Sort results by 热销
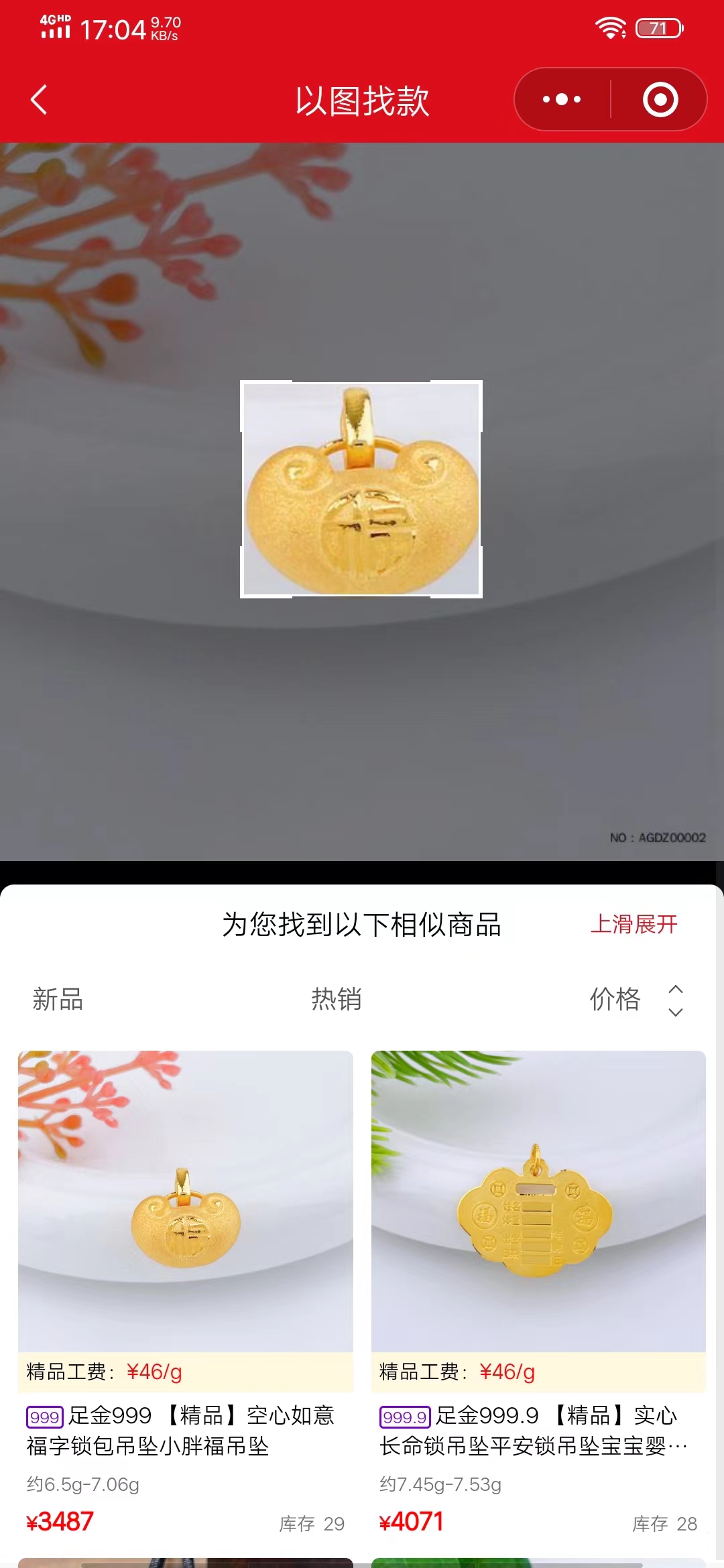 [x=337, y=999]
